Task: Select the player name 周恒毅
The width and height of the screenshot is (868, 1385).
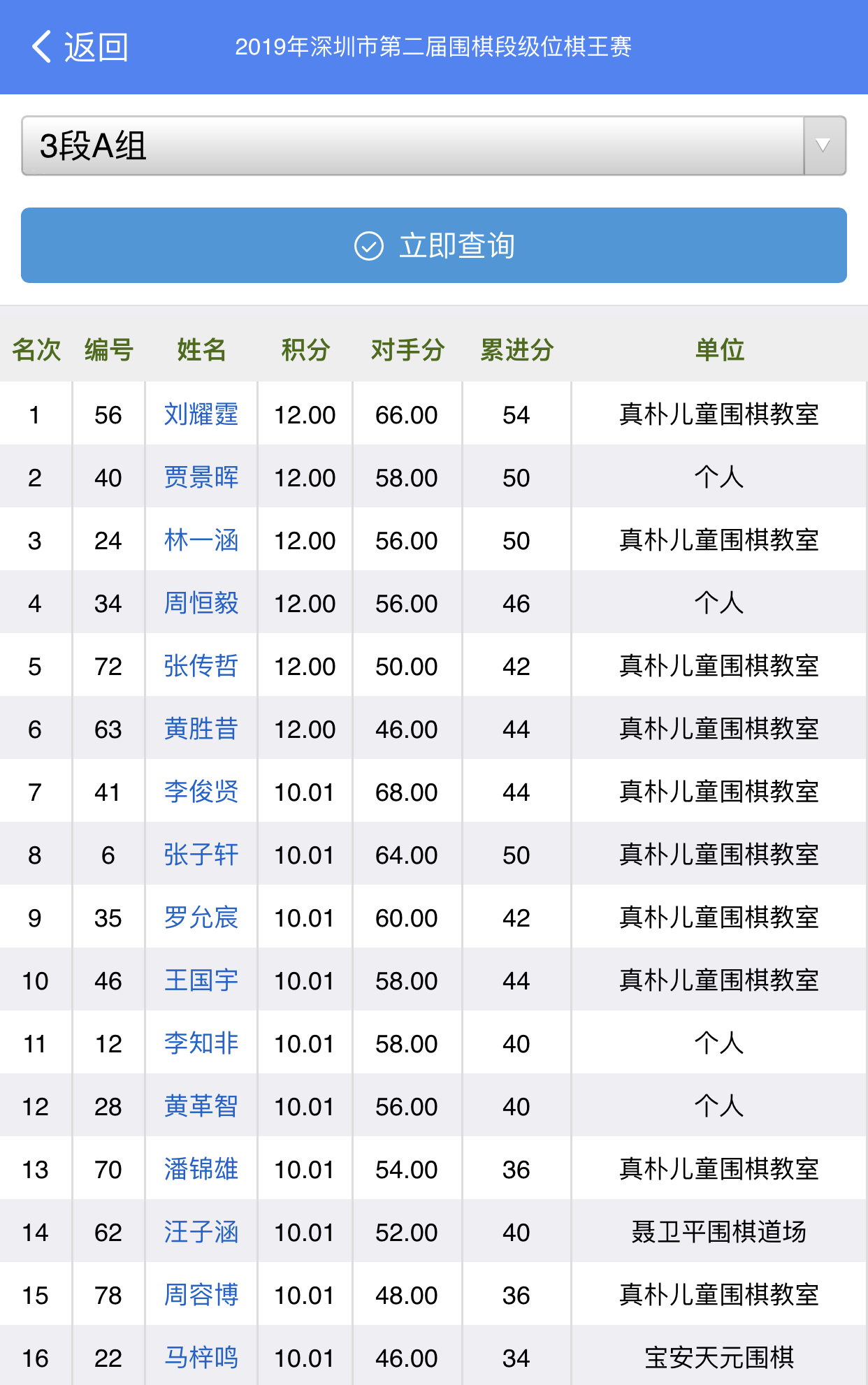Action: click(201, 603)
